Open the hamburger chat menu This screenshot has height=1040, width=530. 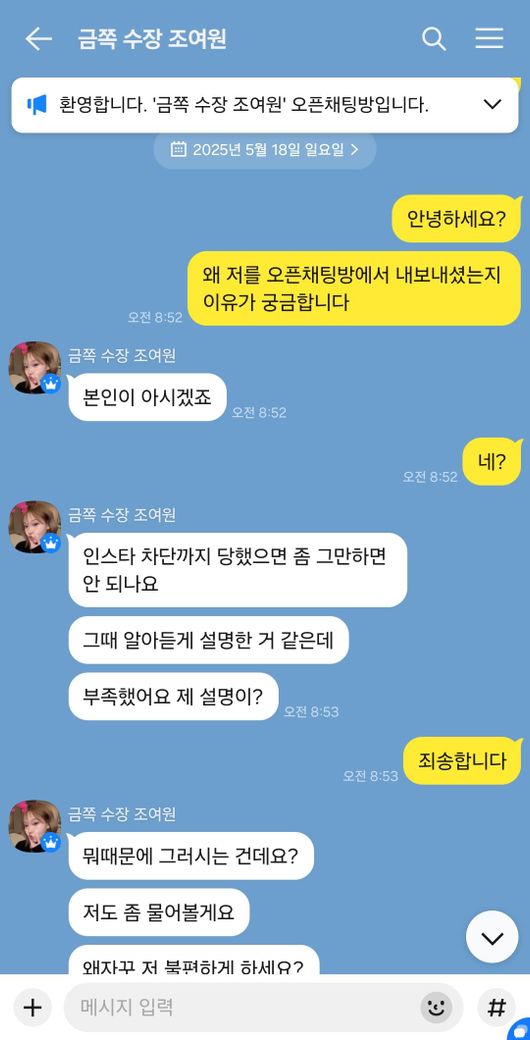[490, 38]
